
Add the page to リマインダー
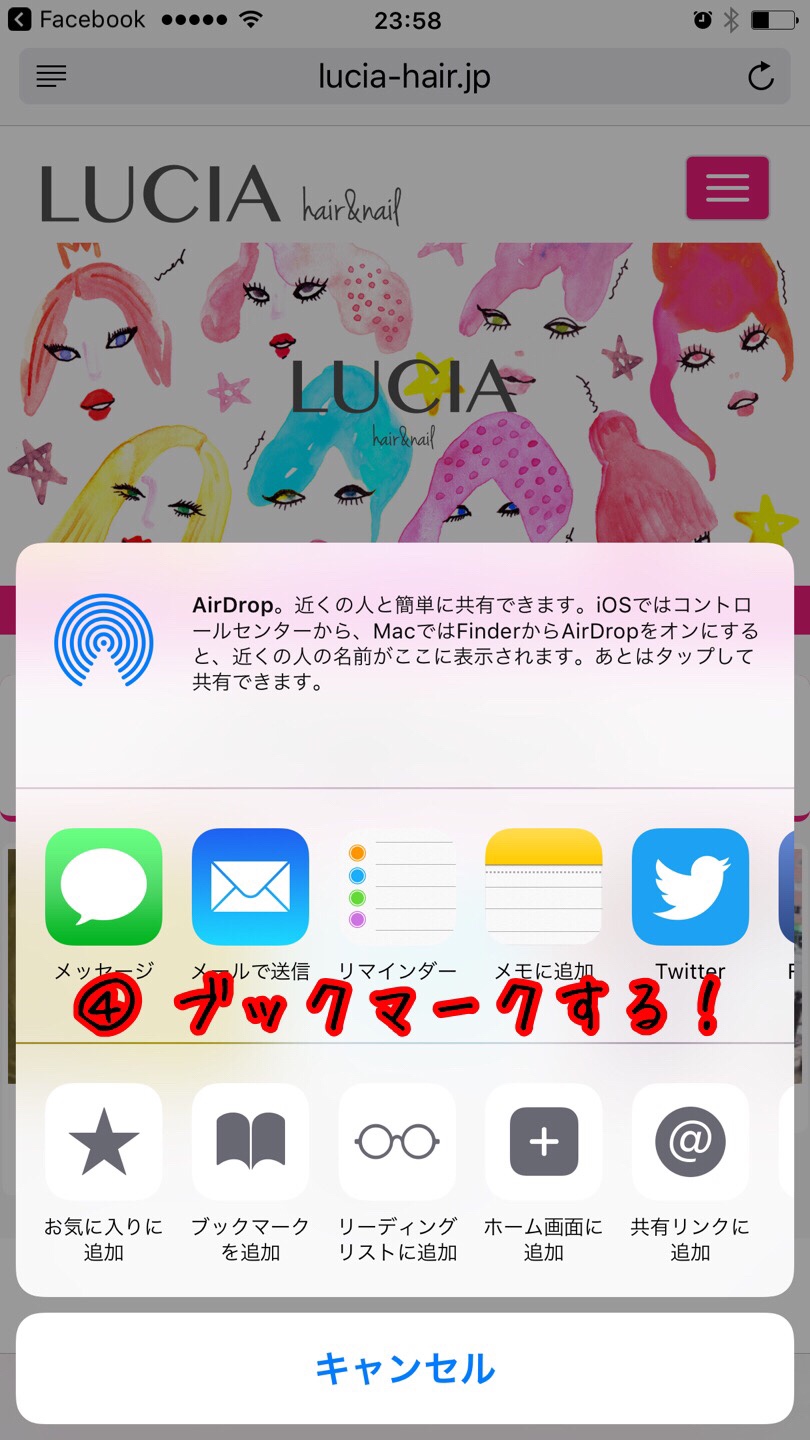tap(397, 887)
